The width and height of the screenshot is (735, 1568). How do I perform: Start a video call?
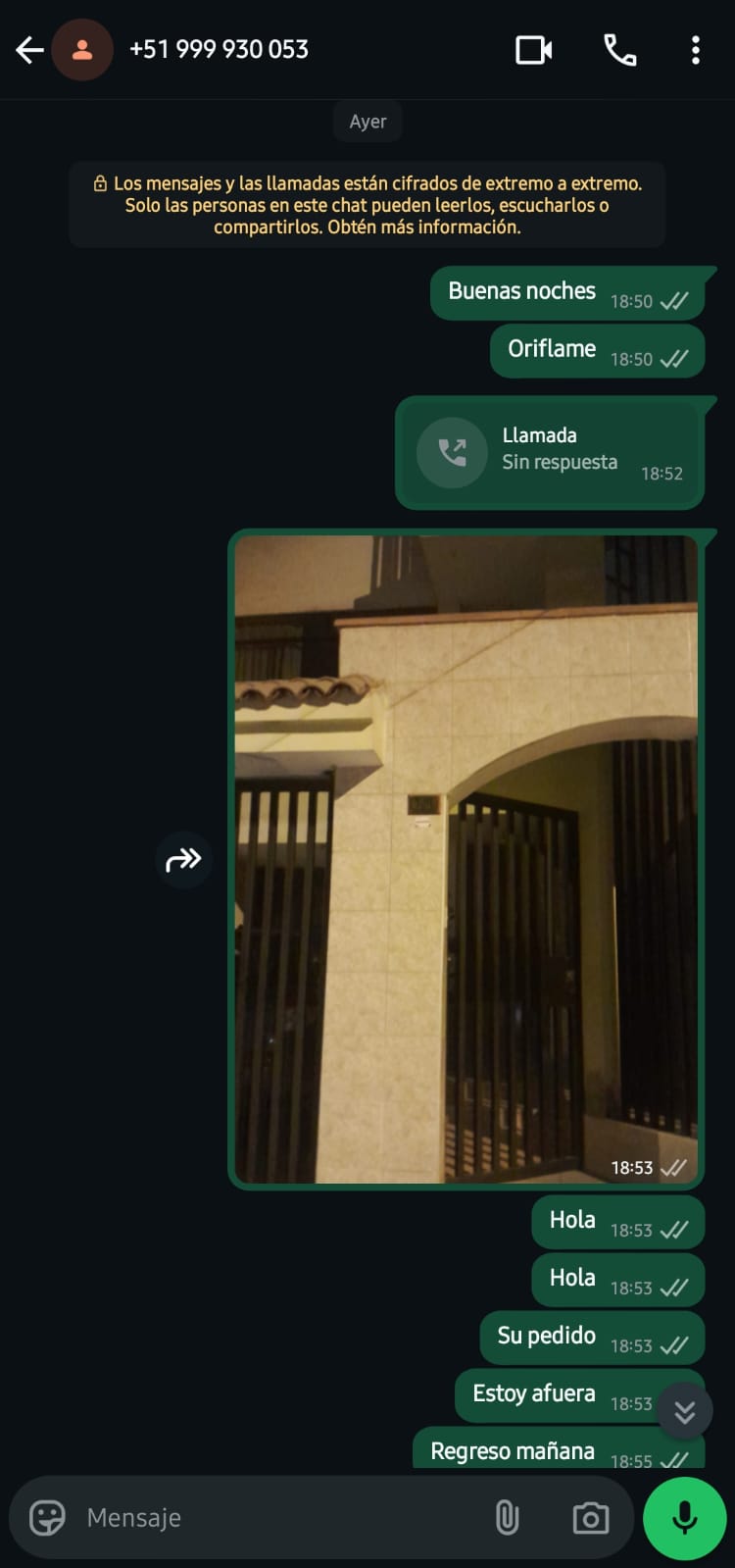coord(533,50)
